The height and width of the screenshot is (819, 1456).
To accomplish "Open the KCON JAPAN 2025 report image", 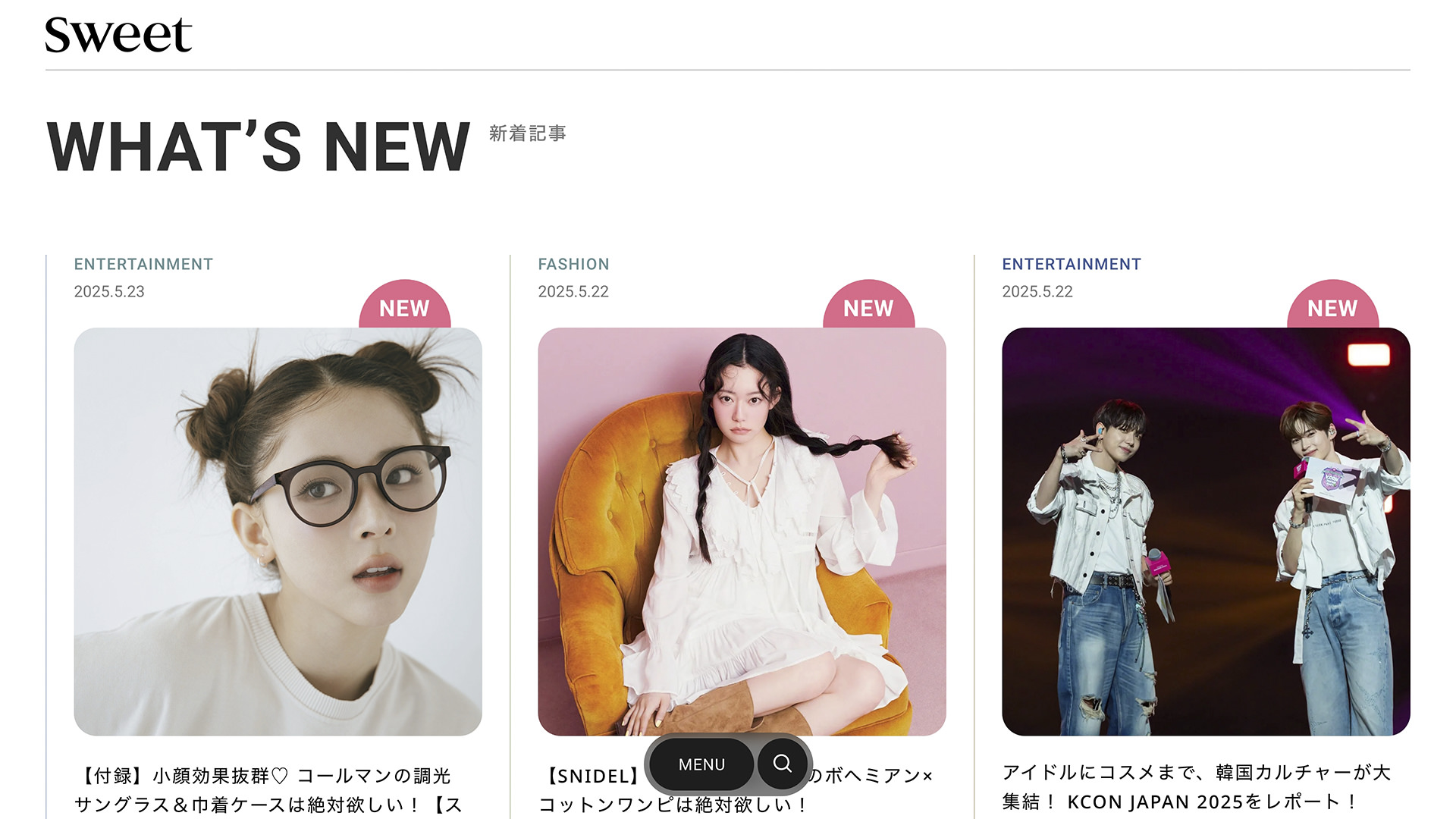I will (x=1206, y=531).
